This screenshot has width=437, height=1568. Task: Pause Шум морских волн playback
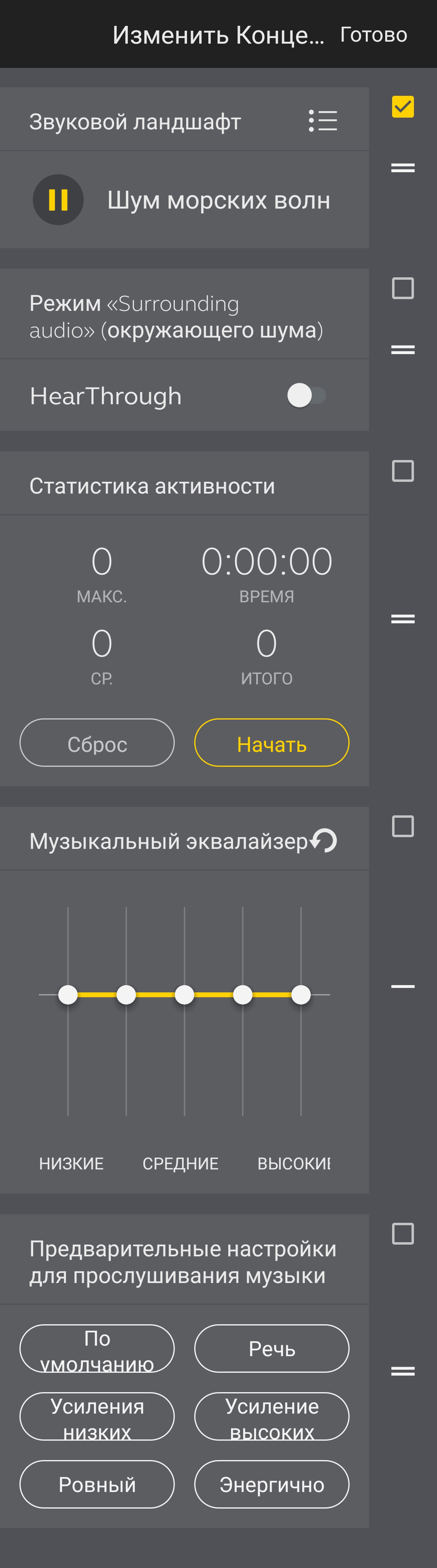58,200
